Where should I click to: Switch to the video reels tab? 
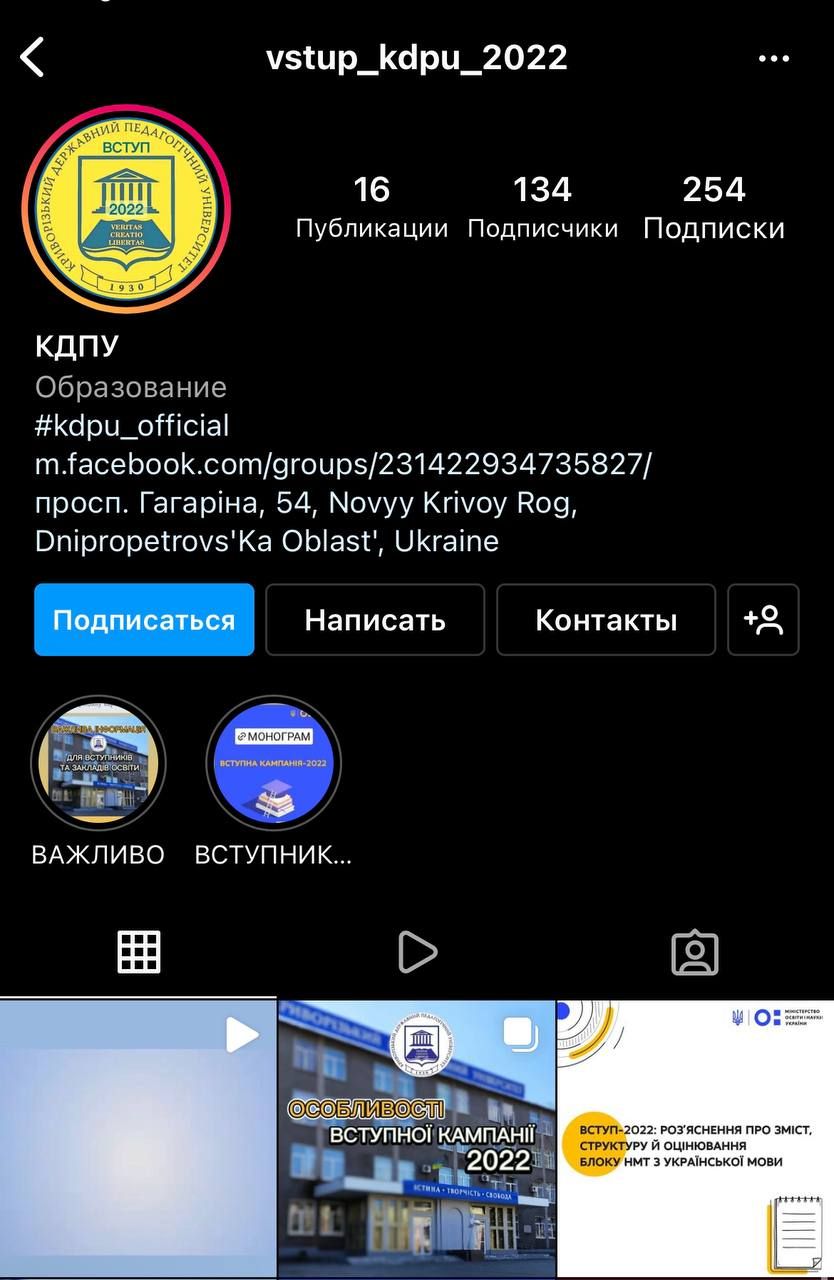417,952
